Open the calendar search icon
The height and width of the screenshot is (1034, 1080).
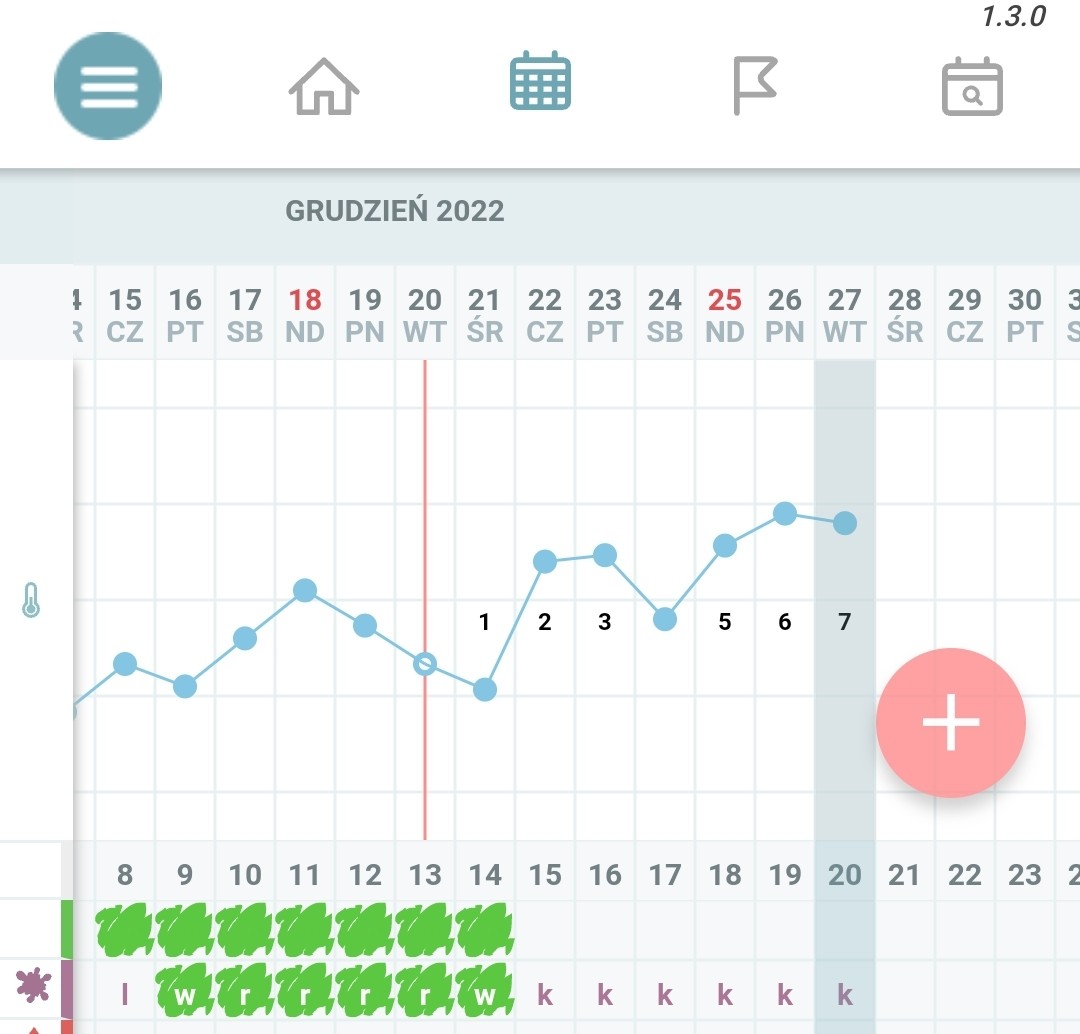[x=972, y=87]
